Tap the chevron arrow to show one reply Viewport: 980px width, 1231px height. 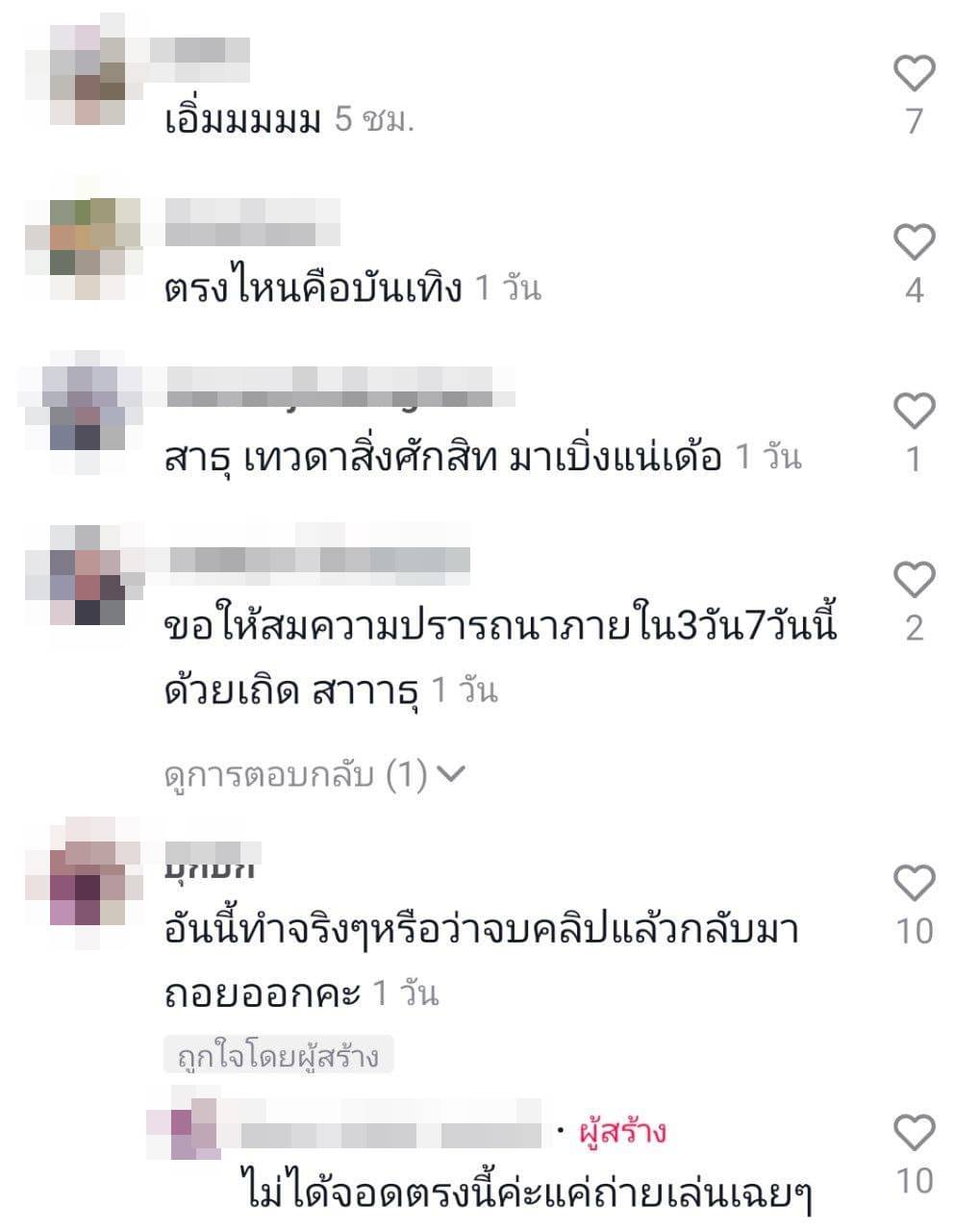452,769
